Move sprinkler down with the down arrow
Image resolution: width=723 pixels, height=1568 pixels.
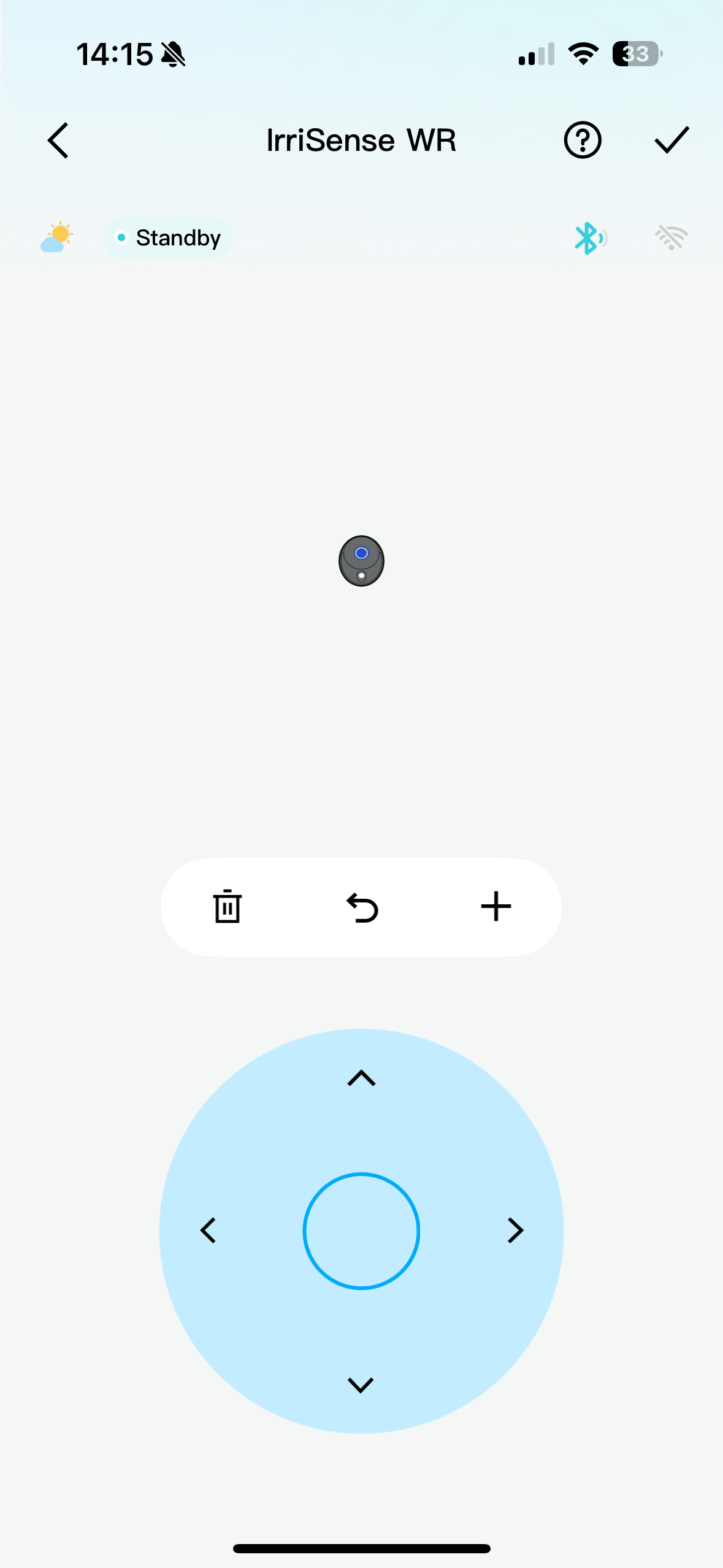[x=361, y=1385]
